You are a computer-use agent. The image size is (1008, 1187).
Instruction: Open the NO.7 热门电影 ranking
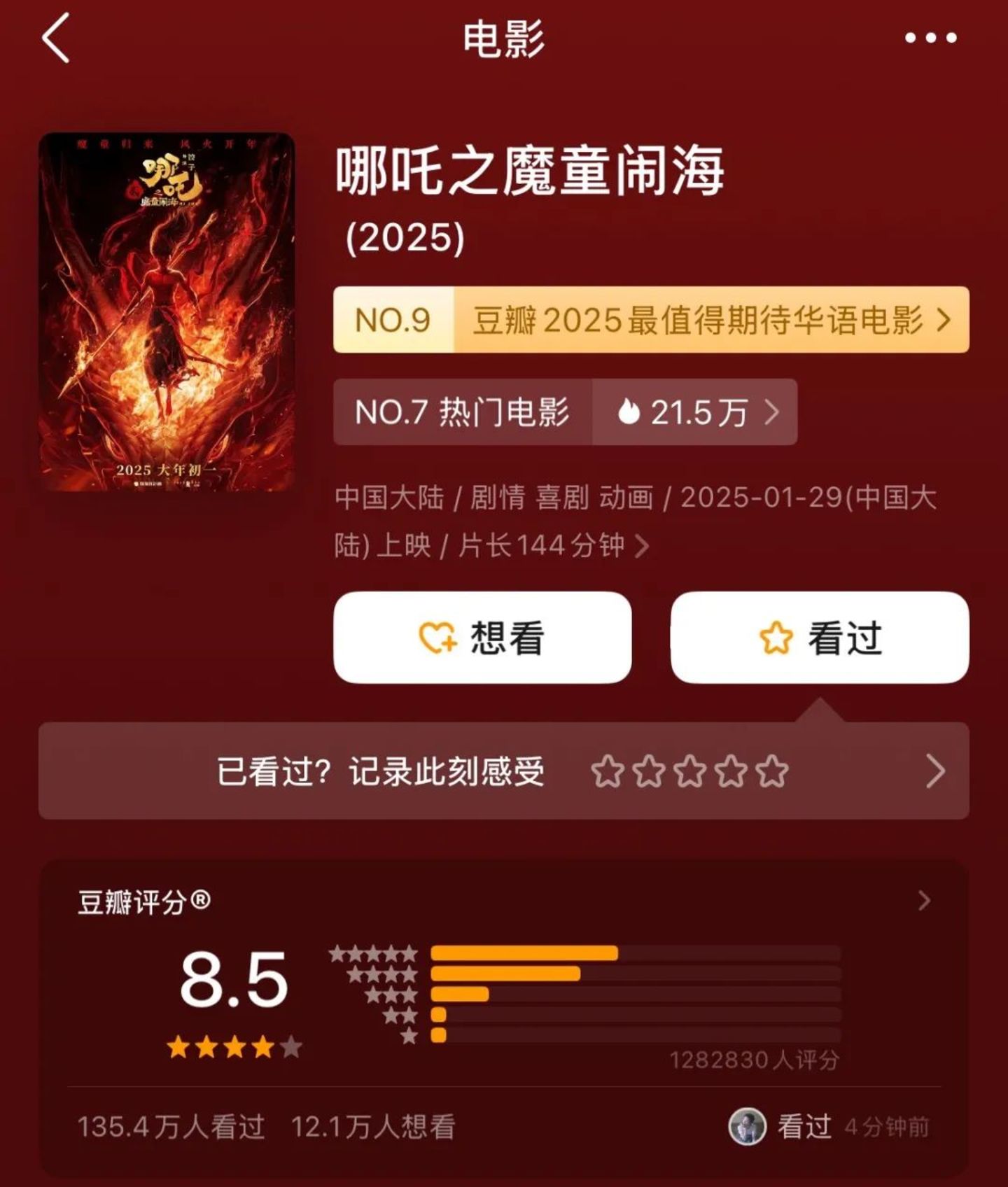pyautogui.click(x=462, y=412)
